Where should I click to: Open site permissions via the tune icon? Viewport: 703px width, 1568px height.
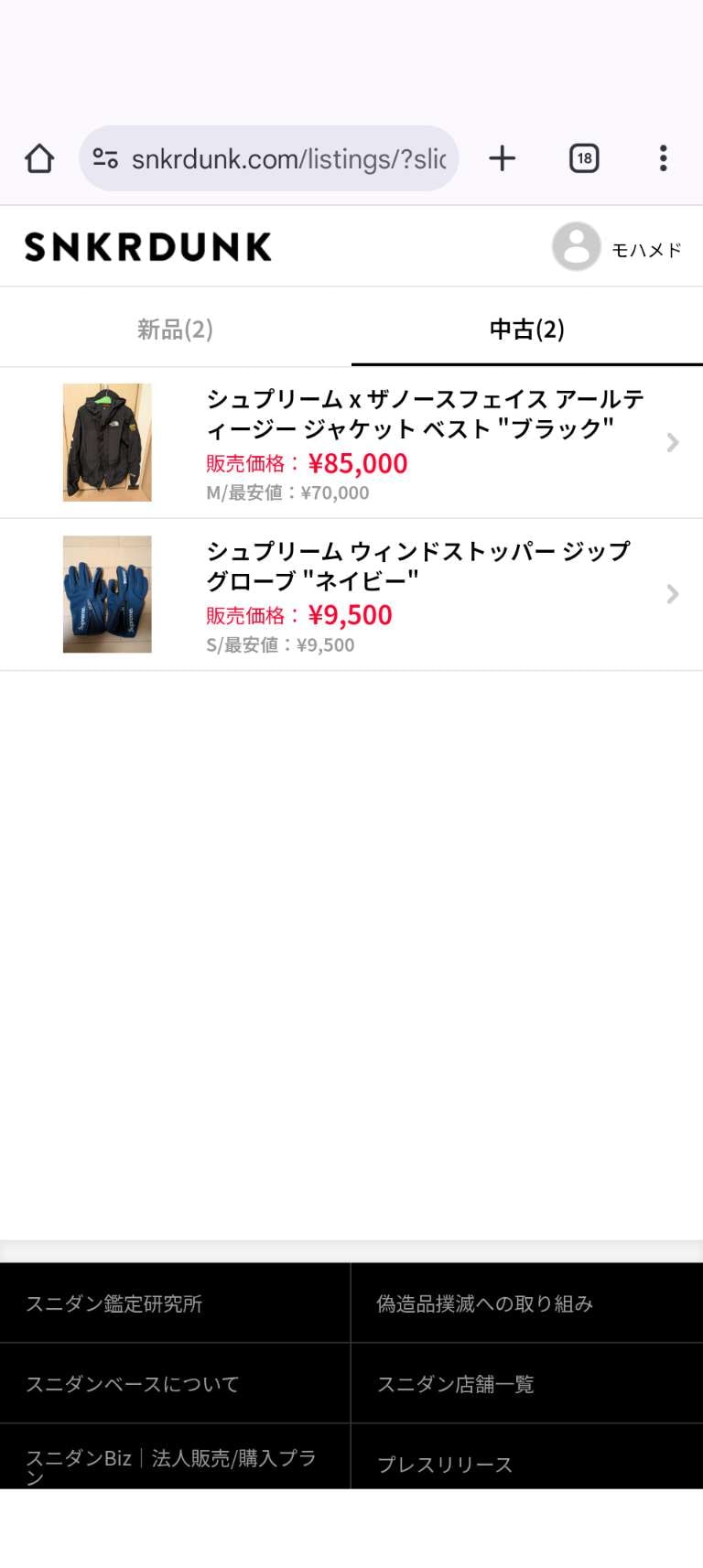[x=105, y=157]
